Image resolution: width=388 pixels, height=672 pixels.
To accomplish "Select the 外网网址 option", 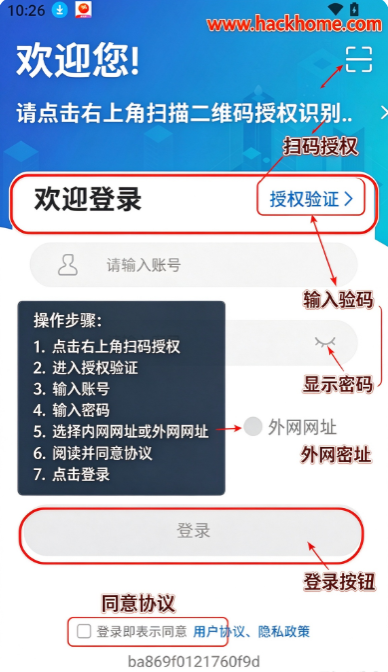I will click(x=290, y=427).
